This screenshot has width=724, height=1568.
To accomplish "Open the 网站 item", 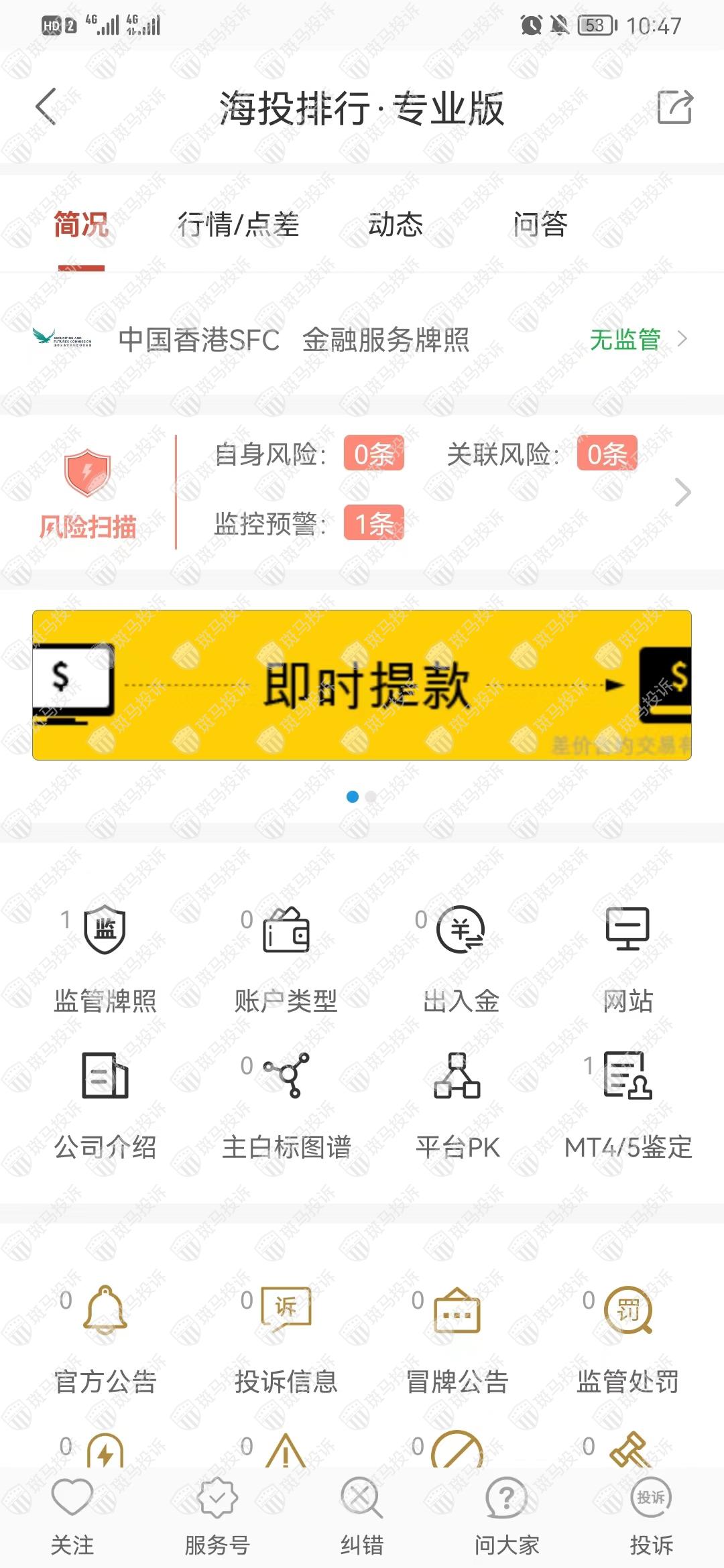I will 627,958.
